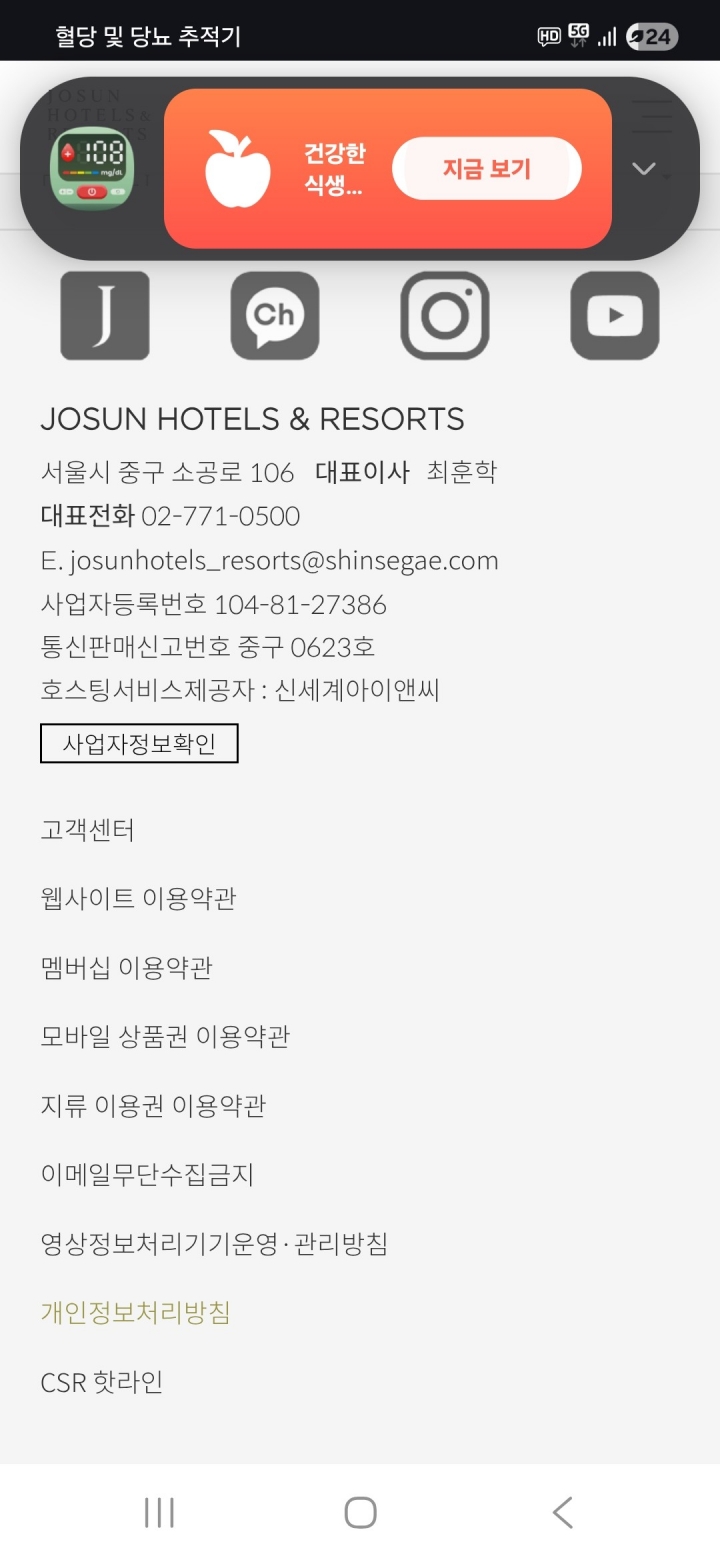
Task: Go back using the system back button
Action: [x=563, y=1512]
